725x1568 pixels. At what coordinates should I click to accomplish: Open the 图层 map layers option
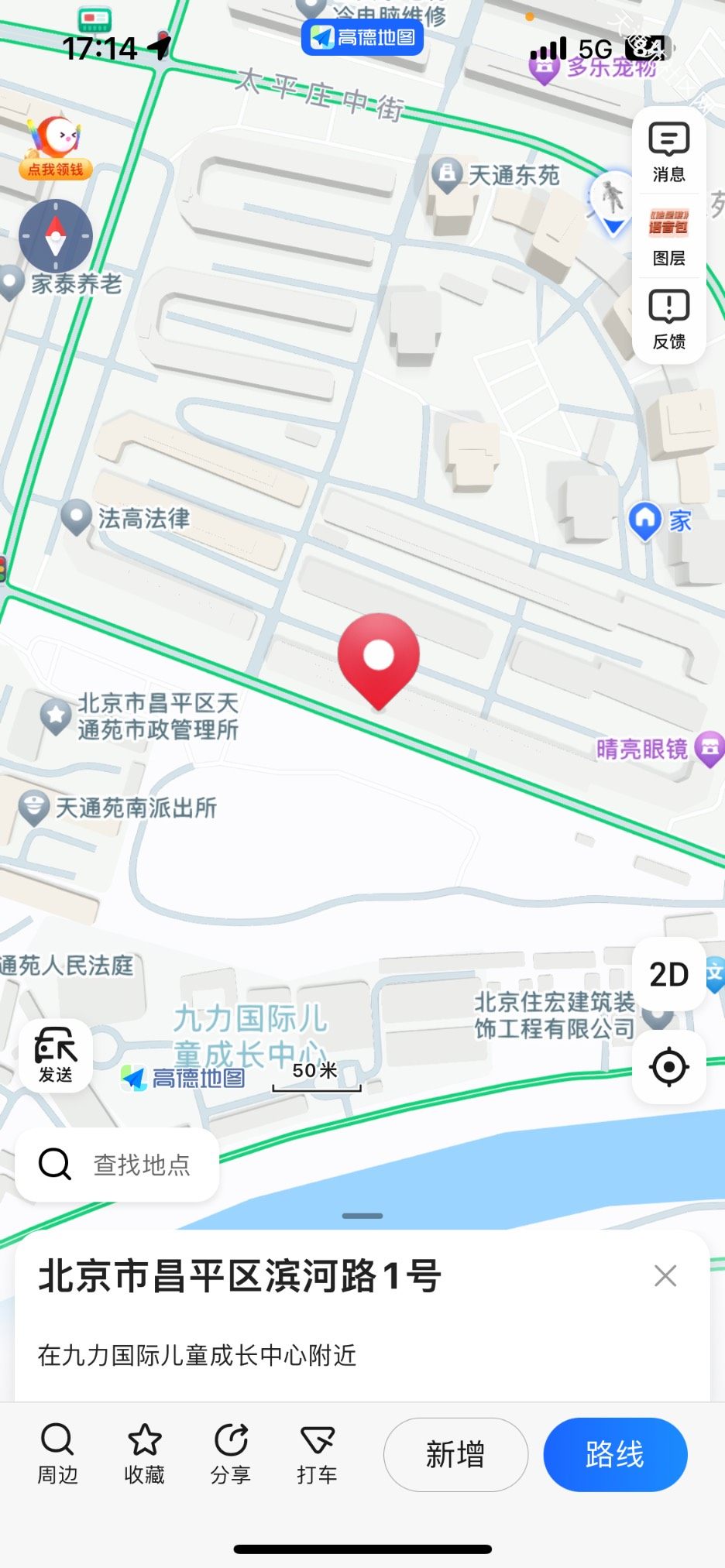tap(669, 237)
